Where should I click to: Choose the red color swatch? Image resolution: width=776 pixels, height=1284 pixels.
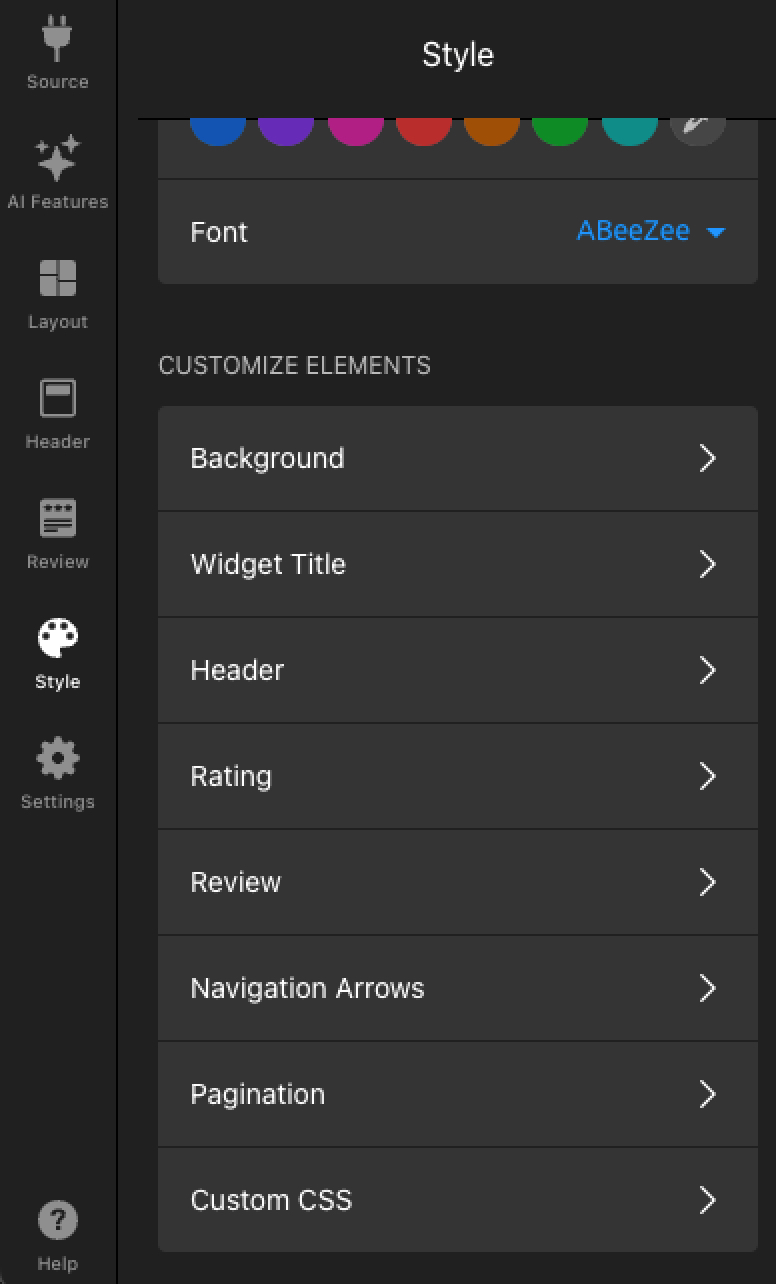[x=423, y=130]
